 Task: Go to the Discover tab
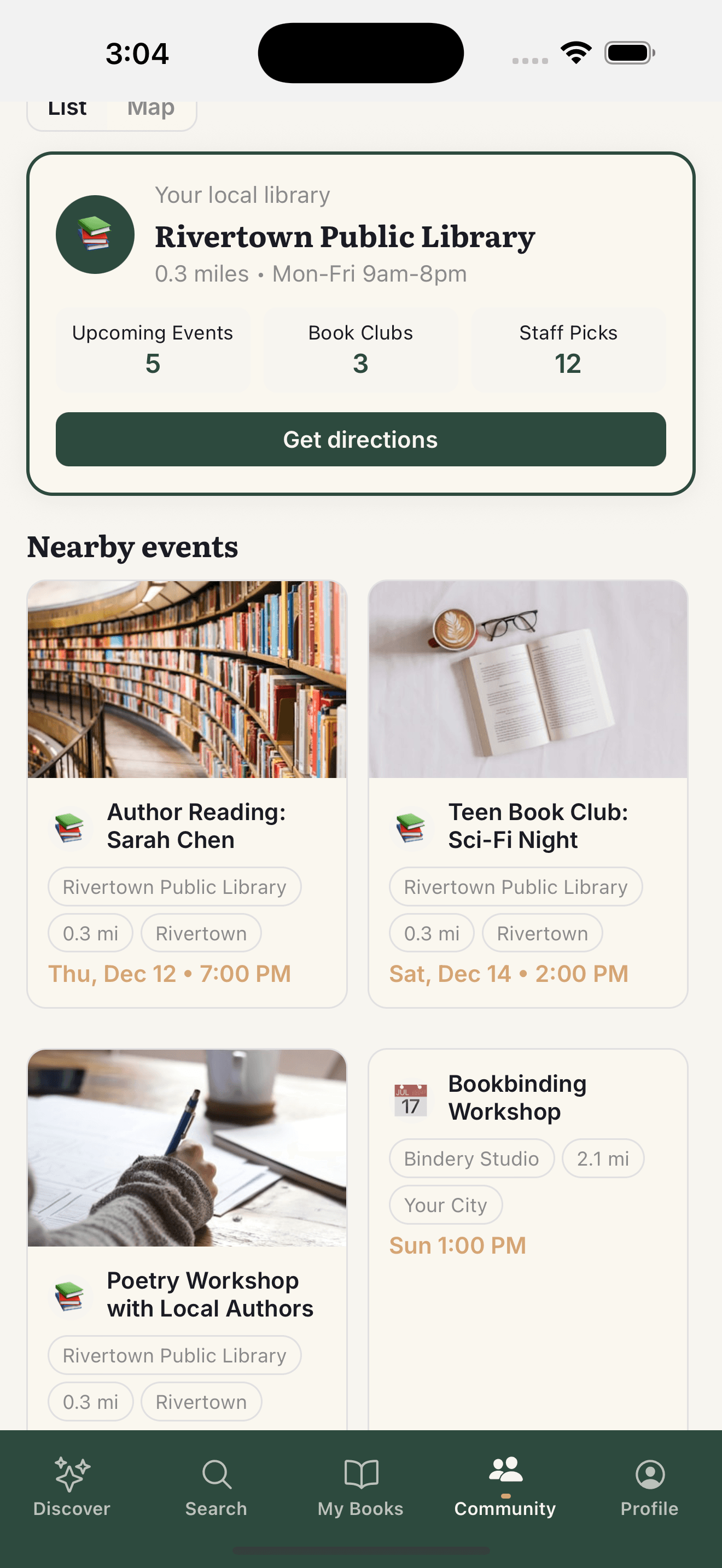coord(72,1487)
